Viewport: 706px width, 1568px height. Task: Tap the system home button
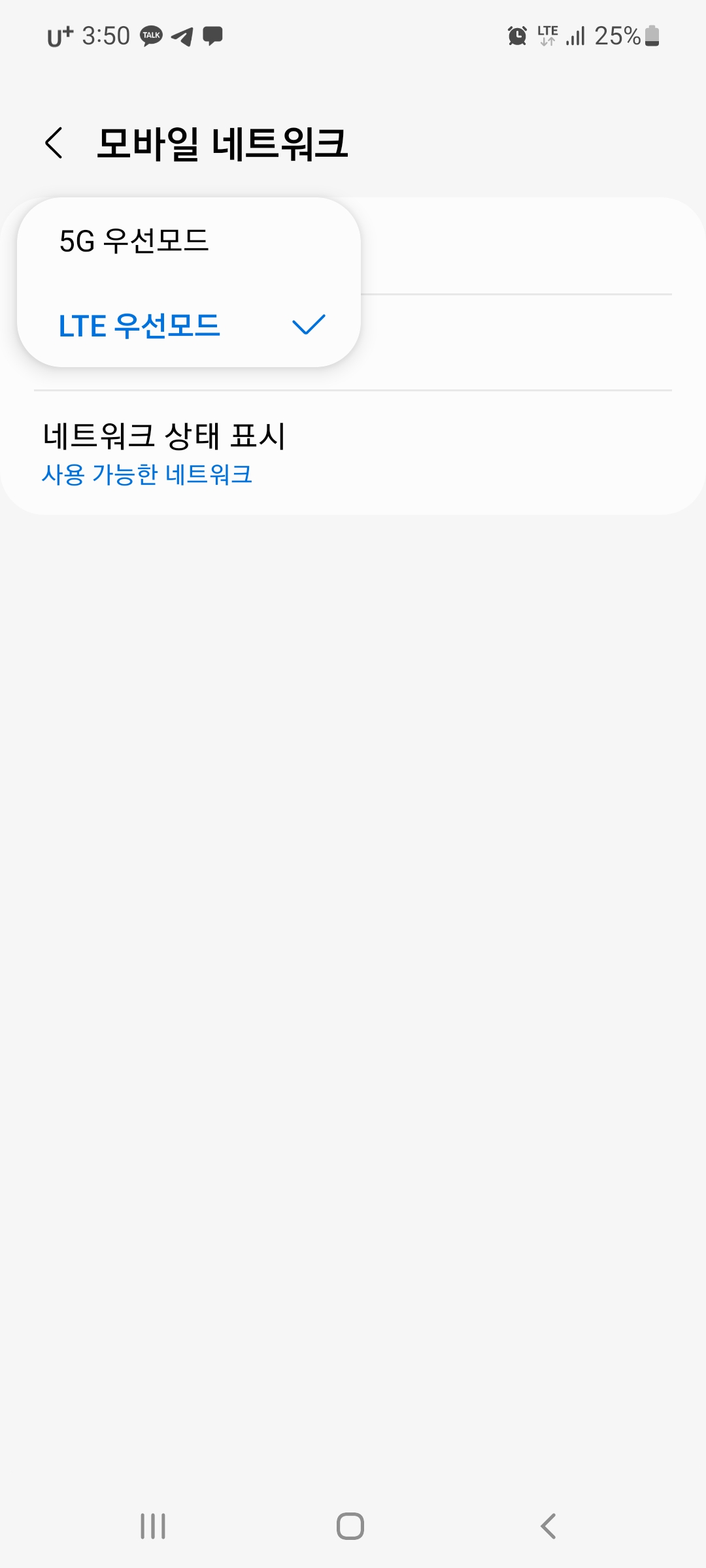350,1526
